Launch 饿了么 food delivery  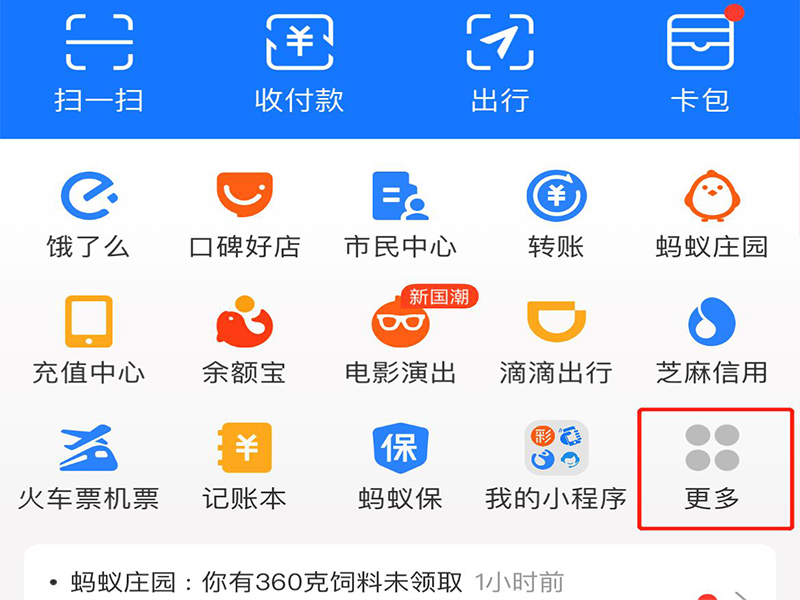[88, 213]
